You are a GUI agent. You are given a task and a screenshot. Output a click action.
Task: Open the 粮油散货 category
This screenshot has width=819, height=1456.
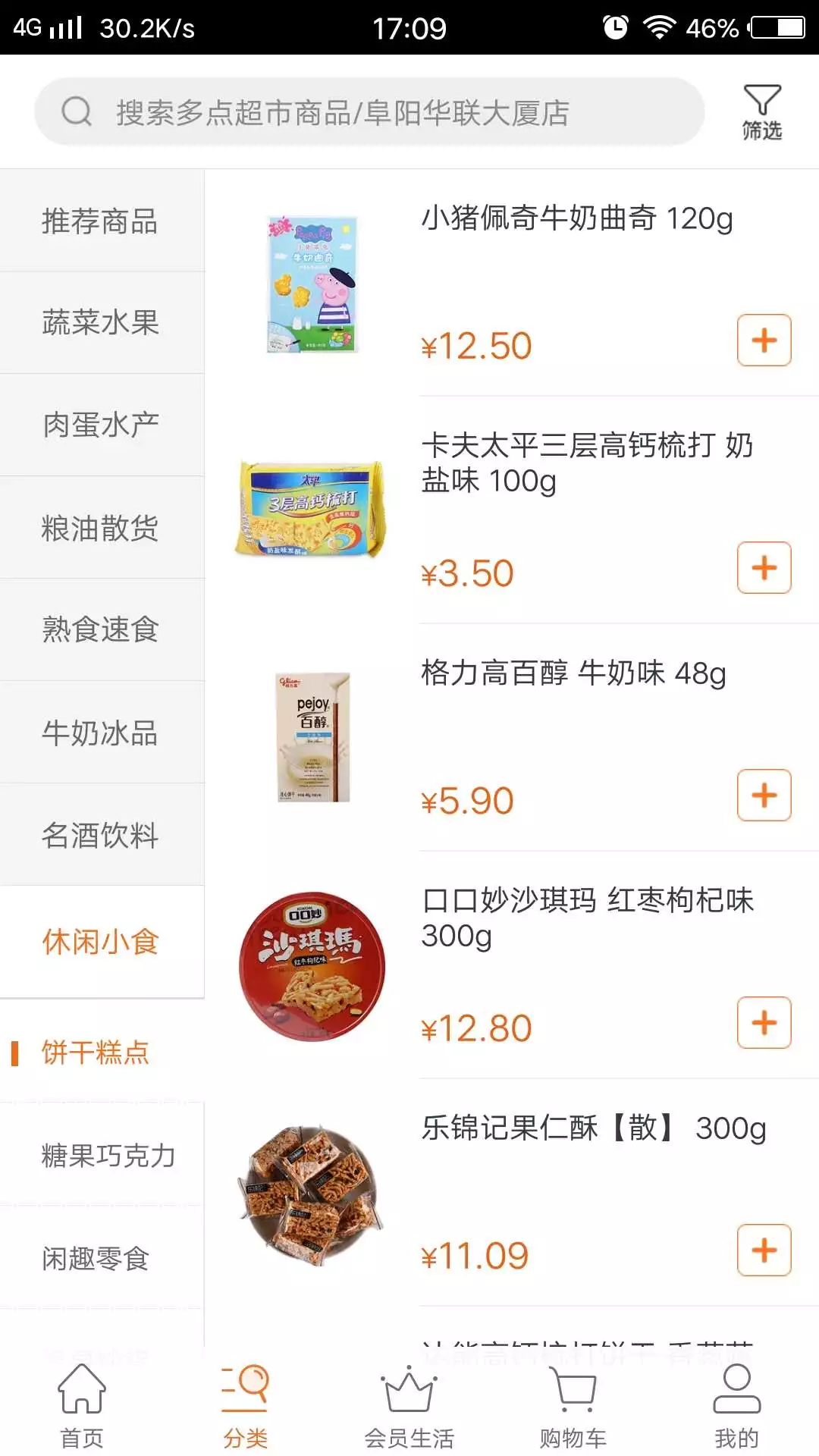[x=101, y=528]
